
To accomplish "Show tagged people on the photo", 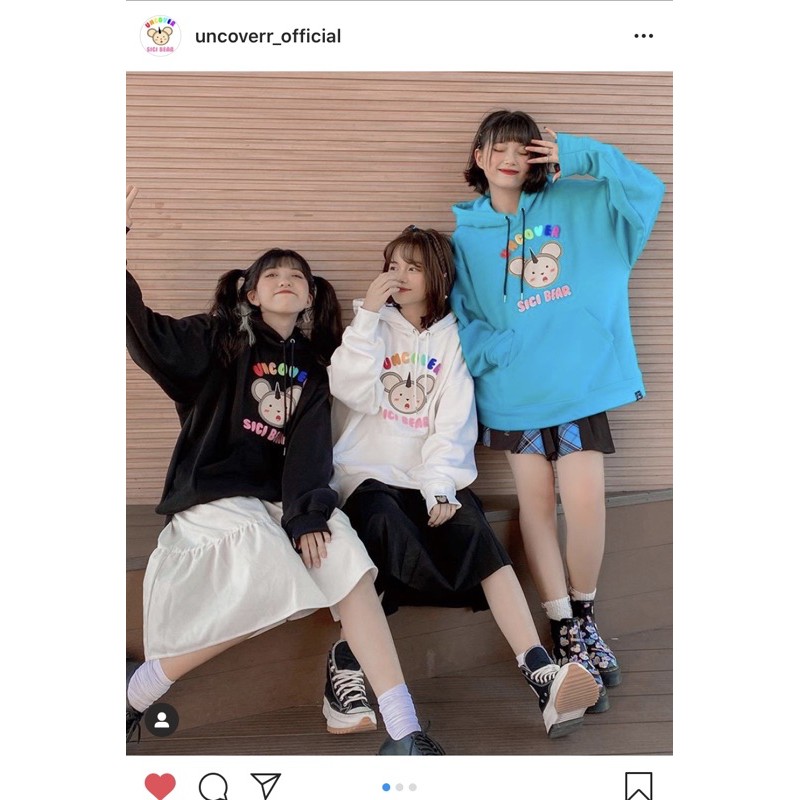I will [x=161, y=720].
